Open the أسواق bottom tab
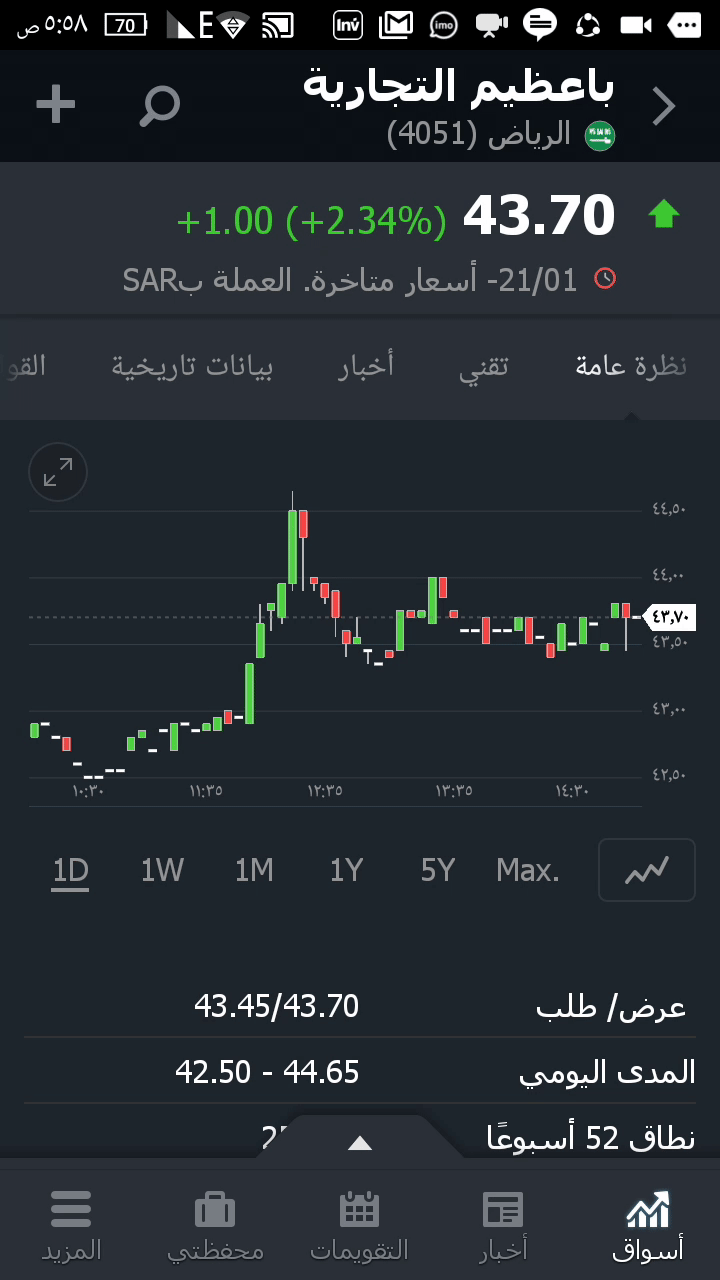This screenshot has height=1280, width=720. click(x=647, y=1225)
